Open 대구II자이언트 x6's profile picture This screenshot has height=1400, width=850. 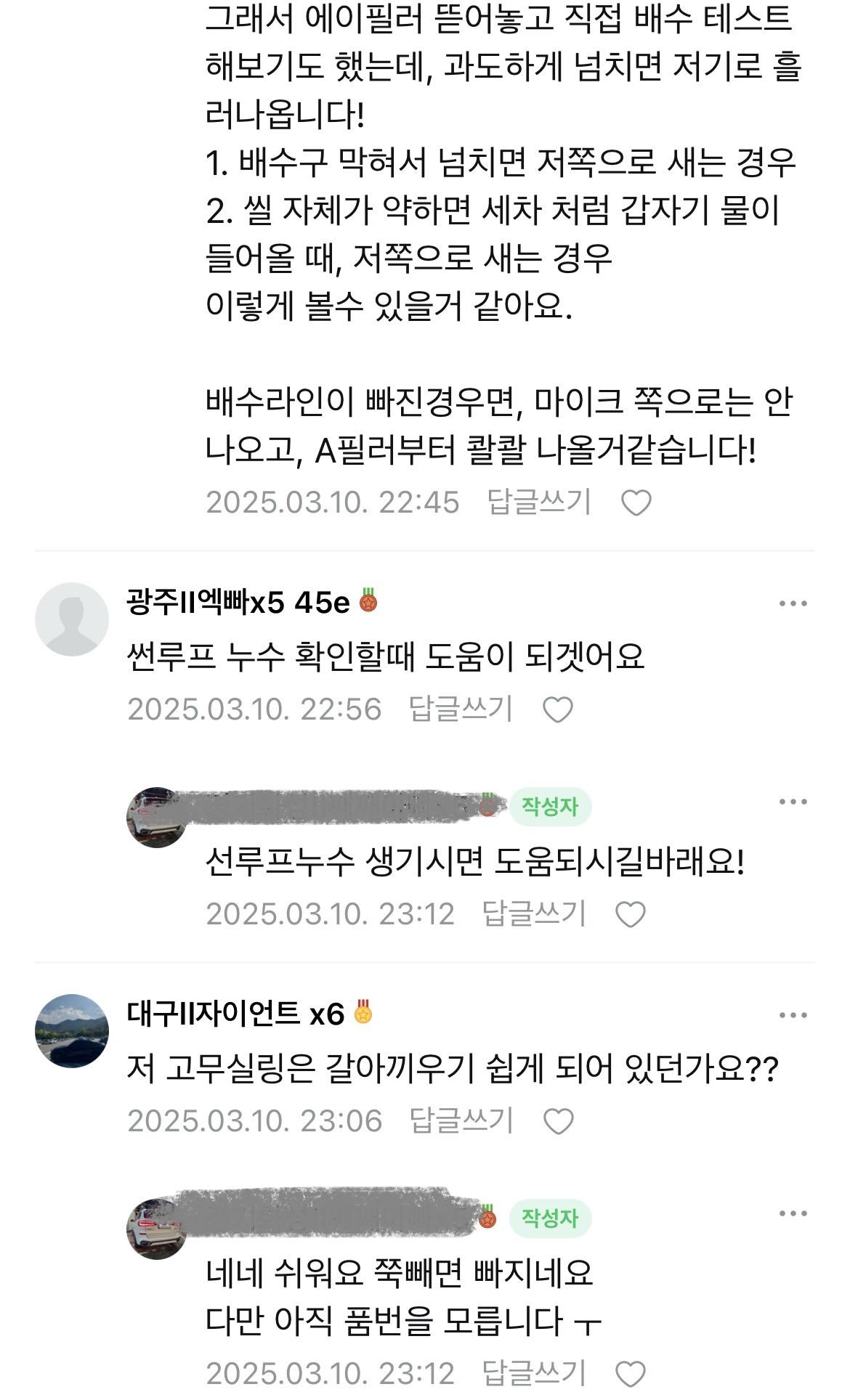tap(71, 1030)
